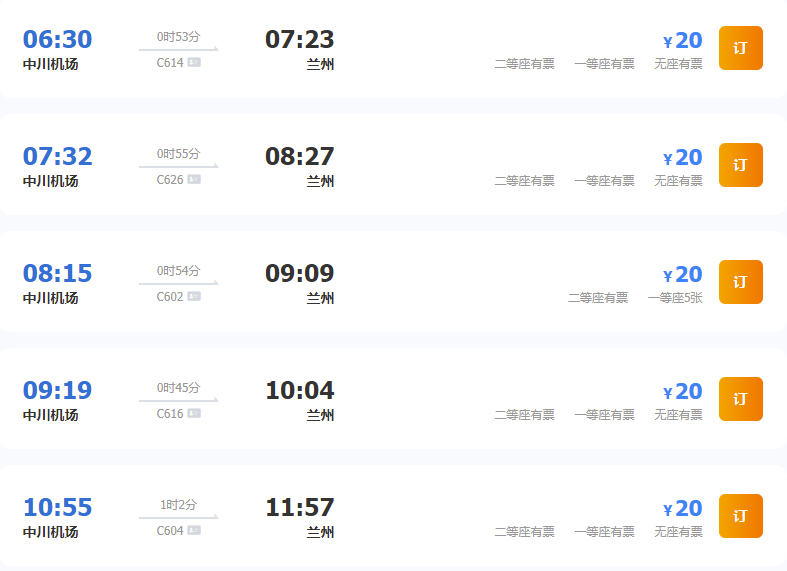Book the 10:55 train C604

point(740,516)
